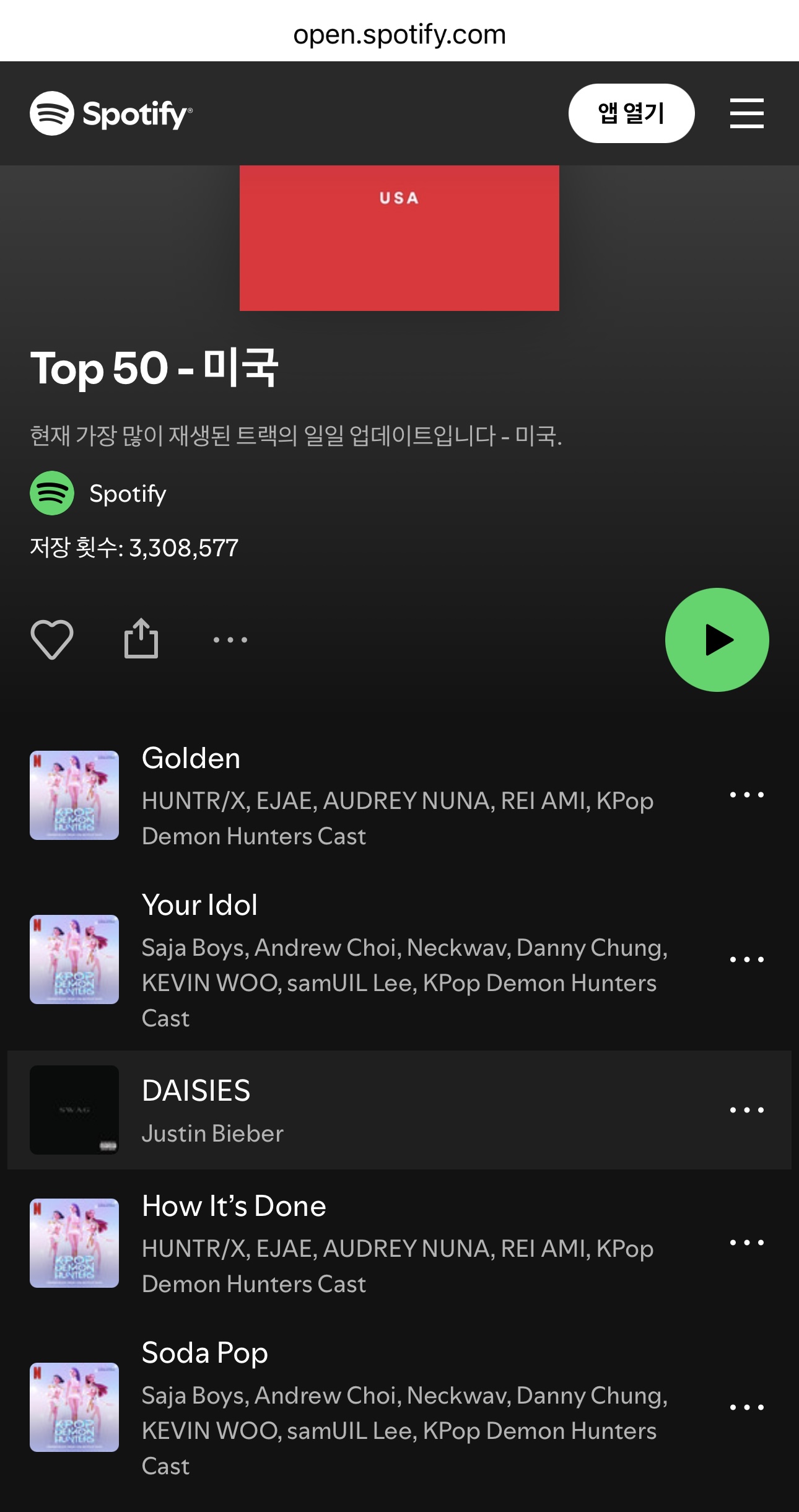Open the hamburger menu

tap(746, 113)
